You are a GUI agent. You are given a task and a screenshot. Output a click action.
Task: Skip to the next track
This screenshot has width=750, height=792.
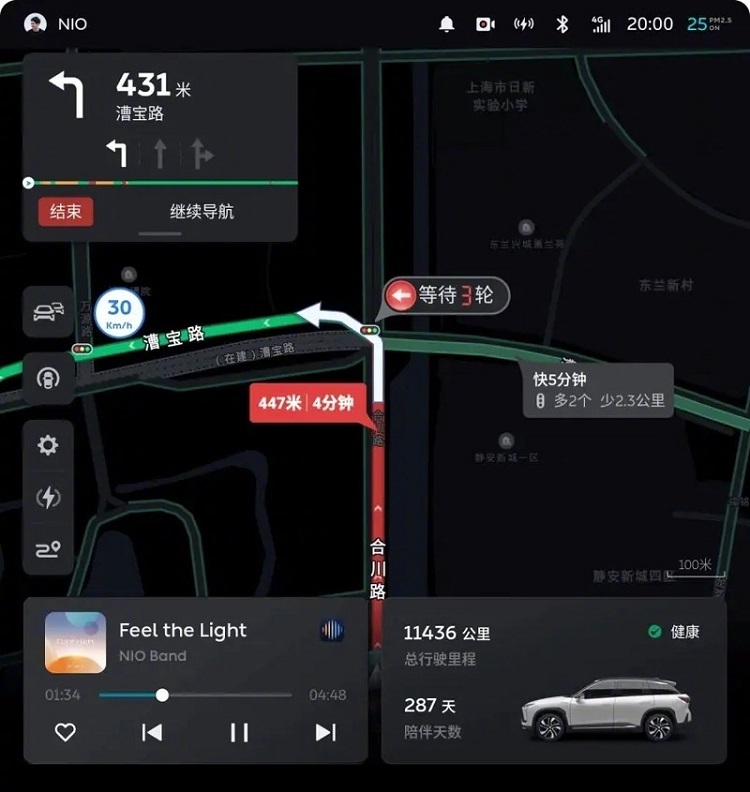(x=325, y=732)
